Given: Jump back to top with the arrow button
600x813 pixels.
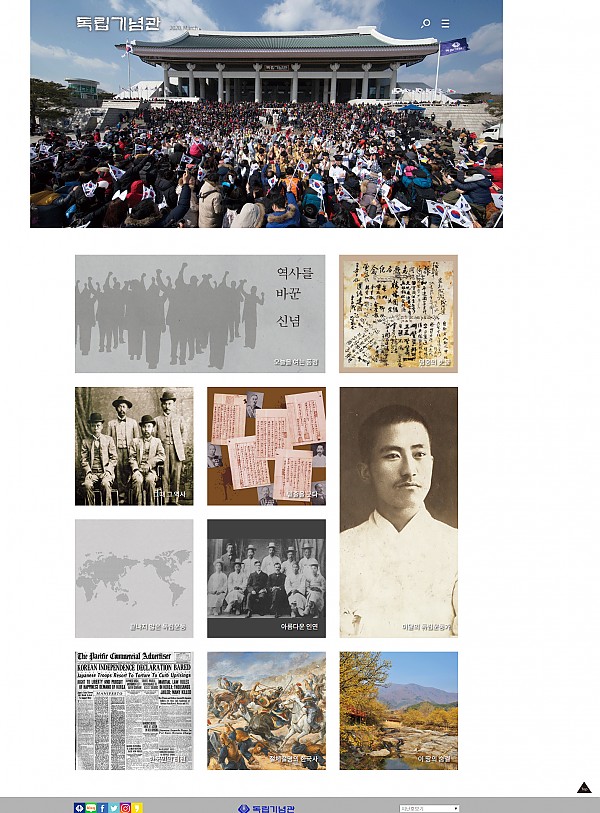Looking at the screenshot, I should point(584,788).
